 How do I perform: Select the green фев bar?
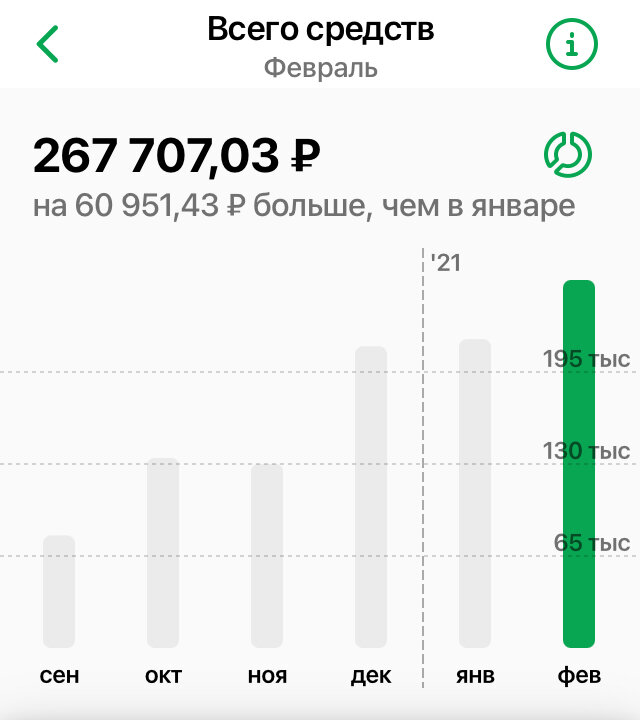pos(579,463)
